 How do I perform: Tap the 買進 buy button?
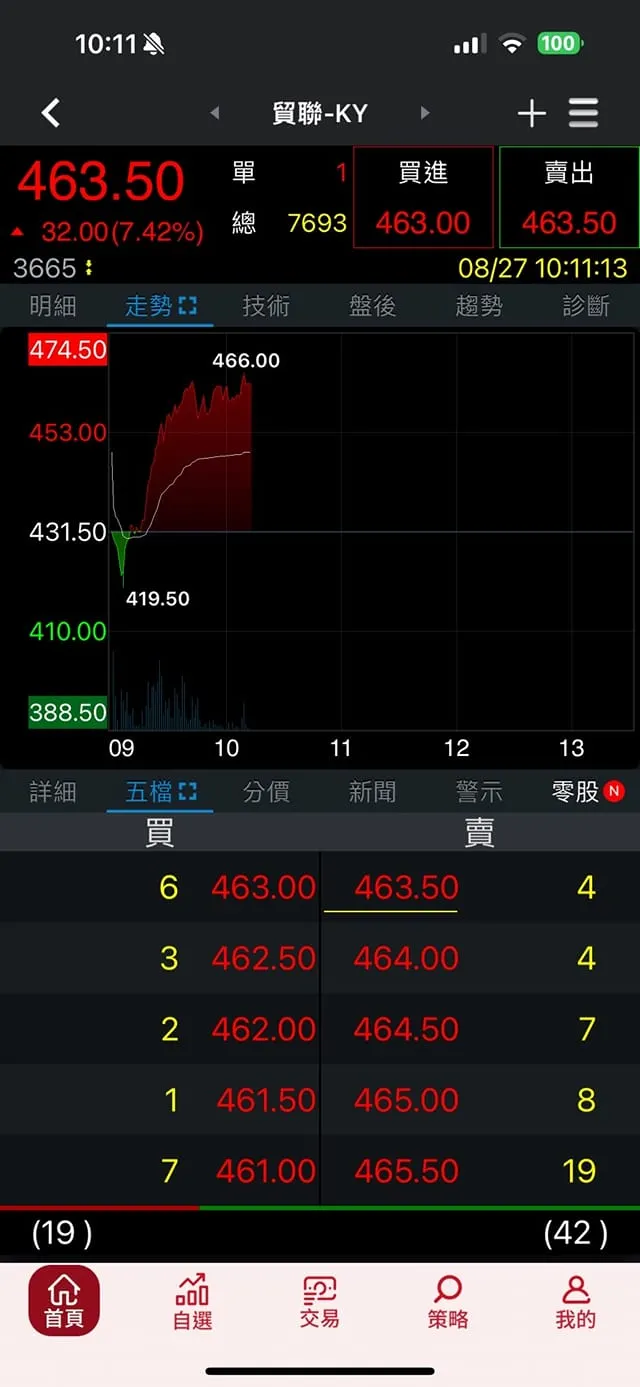pyautogui.click(x=423, y=197)
